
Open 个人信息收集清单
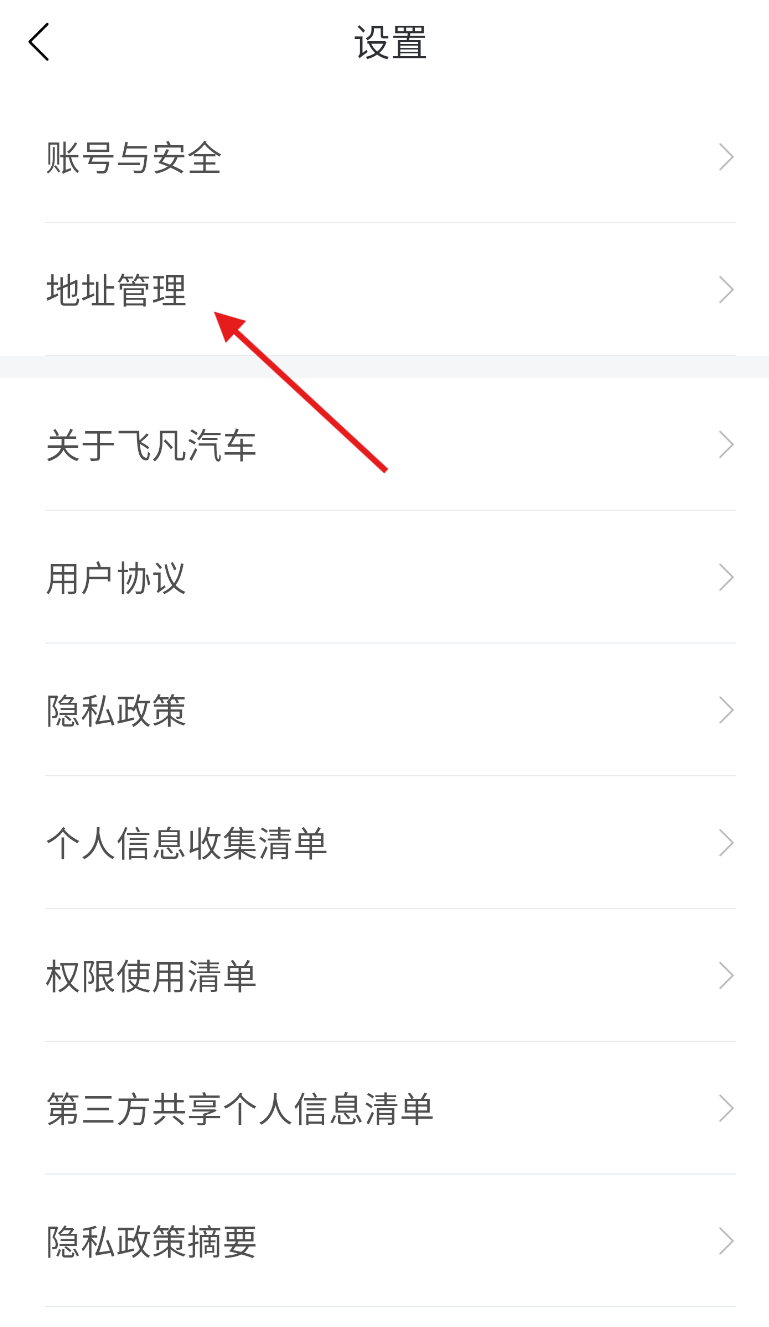pyautogui.click(x=384, y=843)
